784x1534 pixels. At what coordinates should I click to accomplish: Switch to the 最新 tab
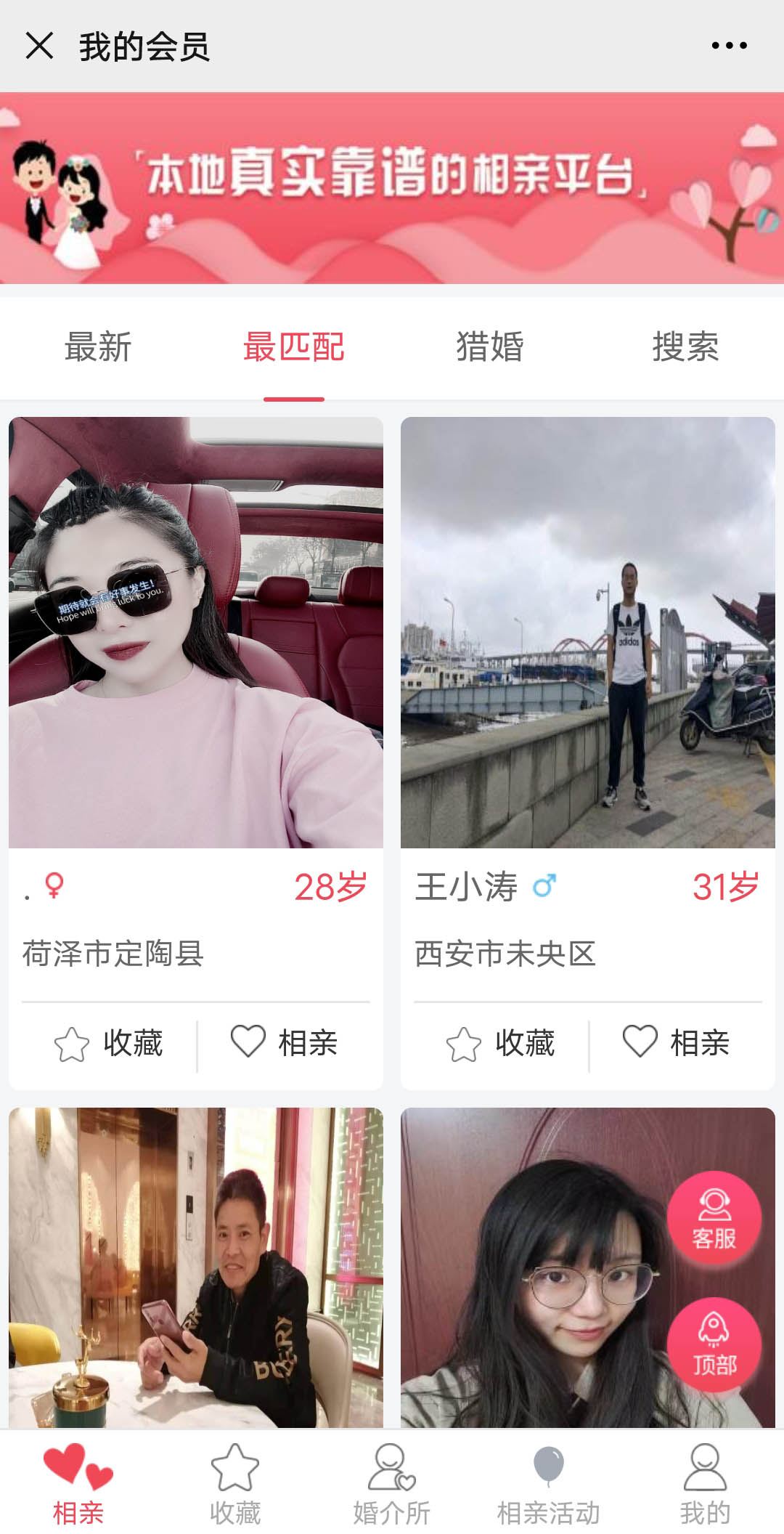[x=98, y=347]
